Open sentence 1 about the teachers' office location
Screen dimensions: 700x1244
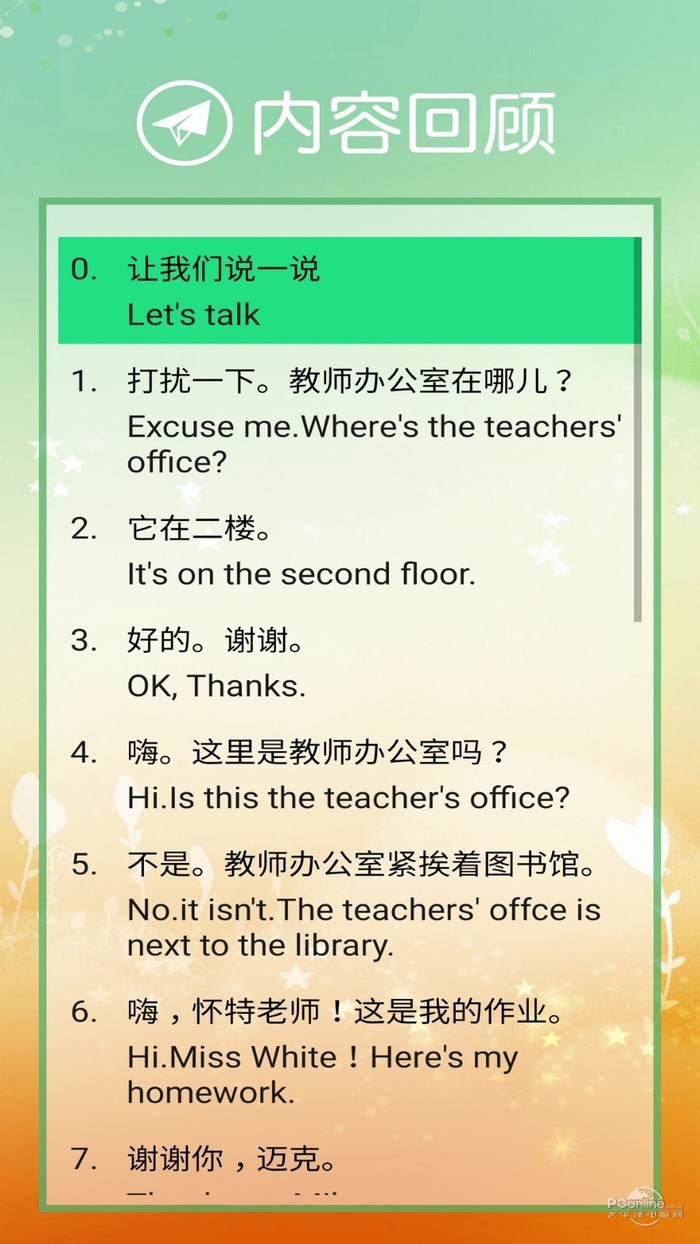(346, 421)
